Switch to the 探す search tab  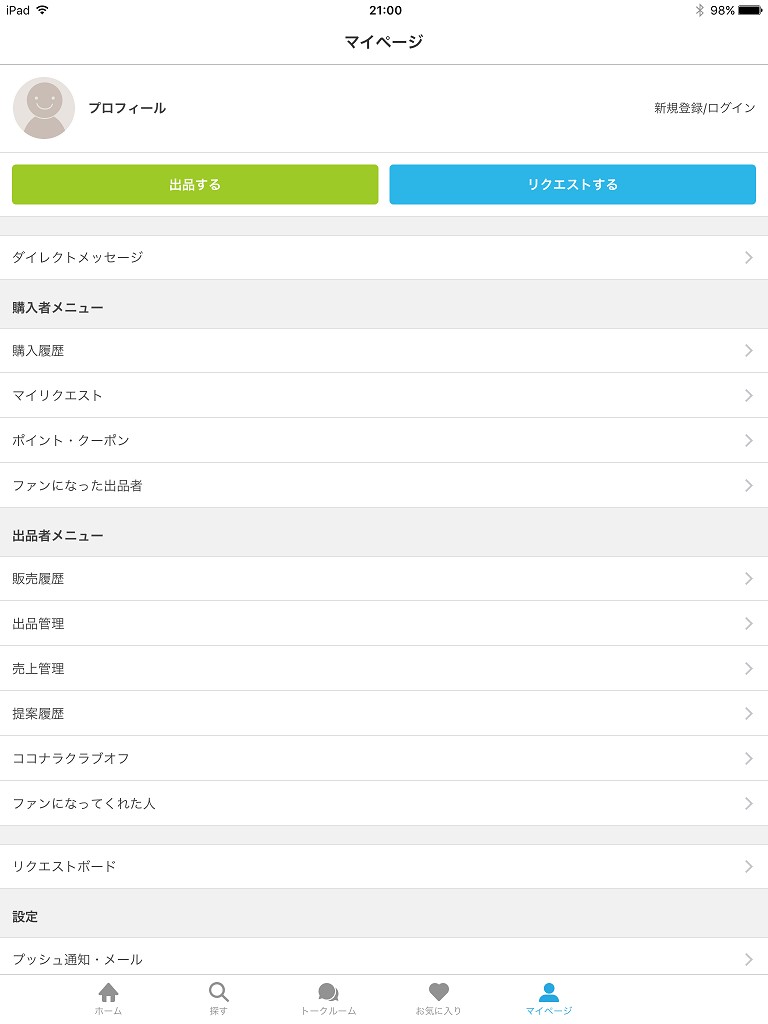(219, 999)
